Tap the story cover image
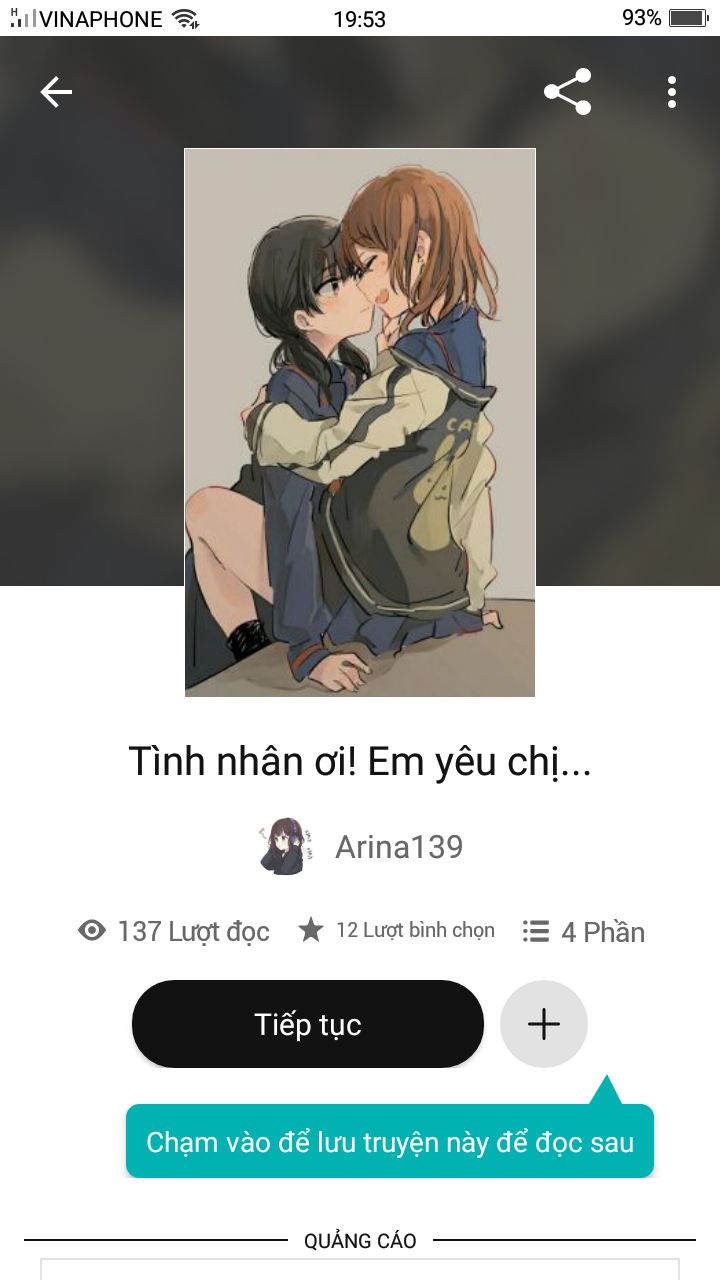This screenshot has height=1280, width=720. pos(360,422)
